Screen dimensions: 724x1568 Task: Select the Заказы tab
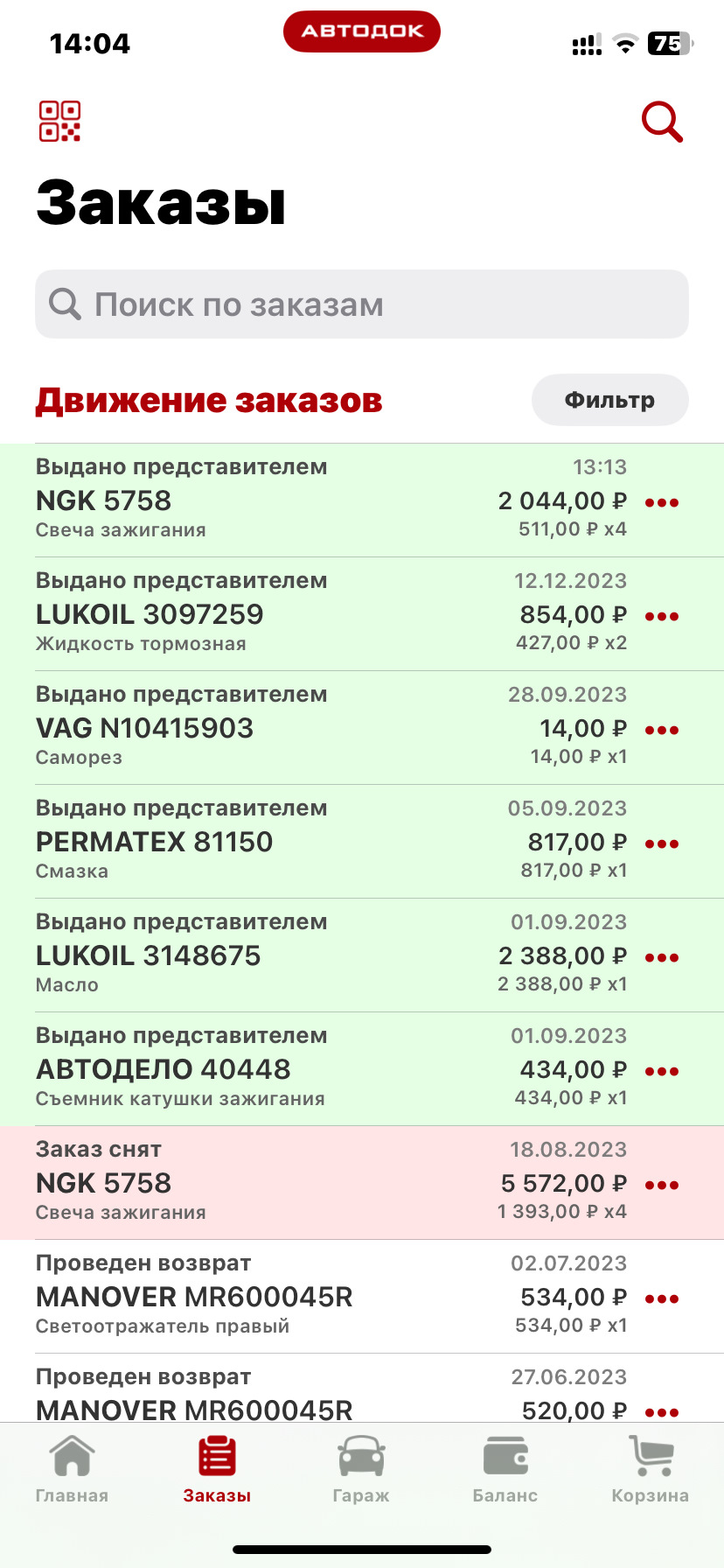217,1468
